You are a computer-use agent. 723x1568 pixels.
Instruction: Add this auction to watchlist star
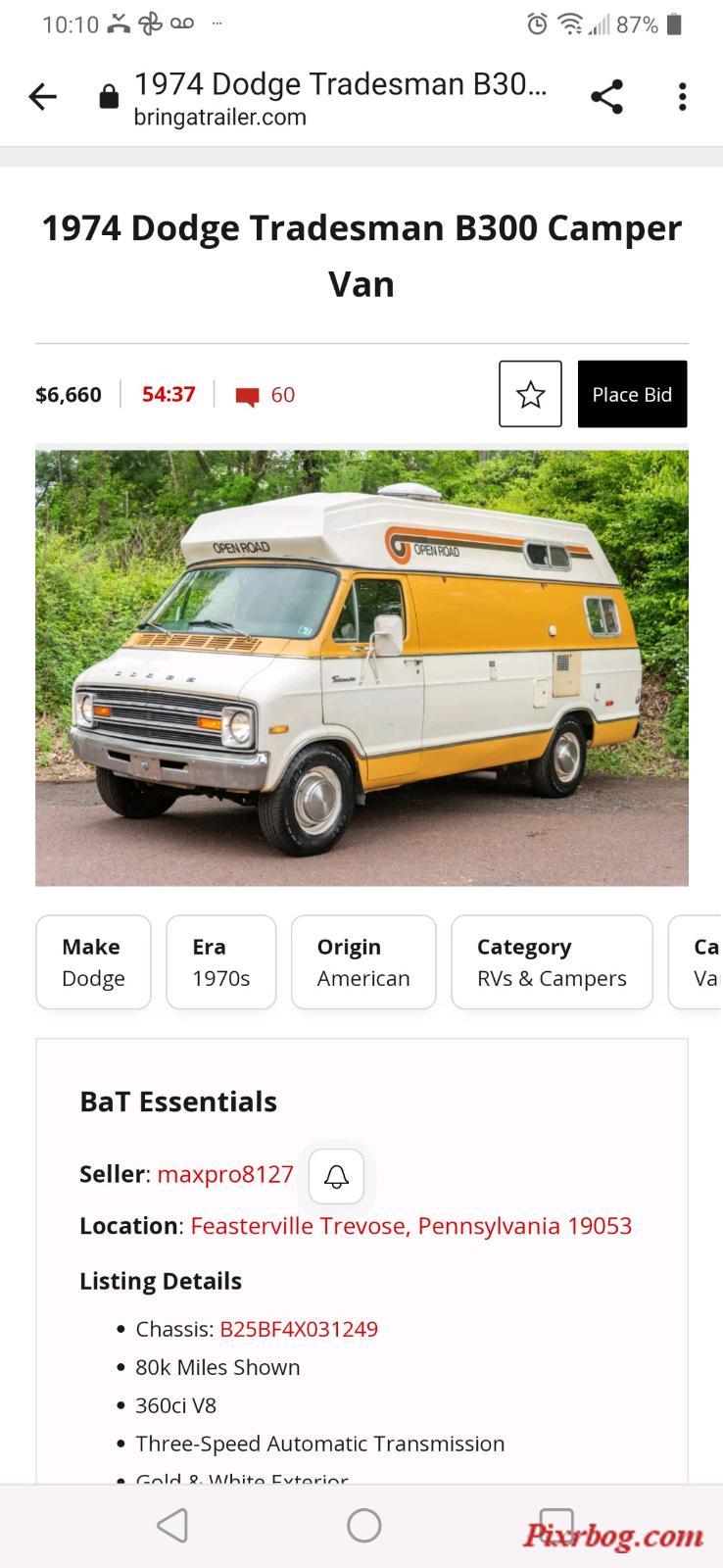coord(530,394)
